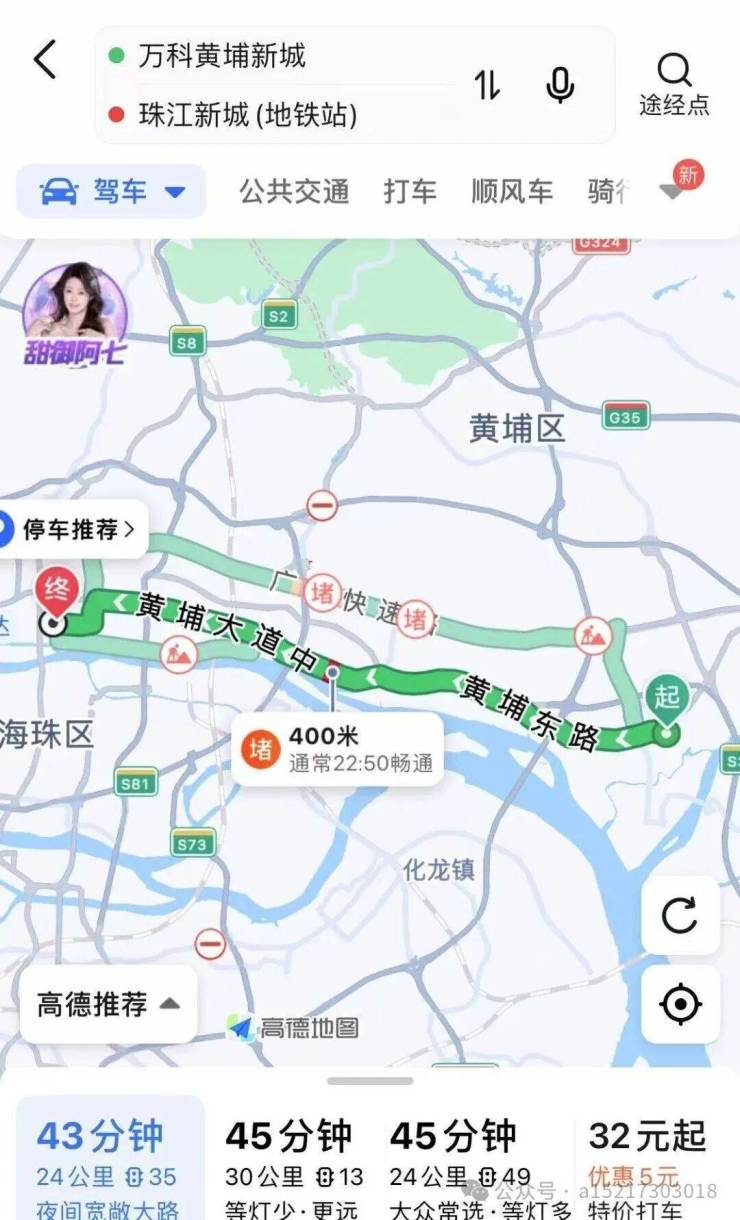Screen dimensions: 740x1220
Task: Open 停车推荐 parking suggestions
Action: tap(70, 530)
